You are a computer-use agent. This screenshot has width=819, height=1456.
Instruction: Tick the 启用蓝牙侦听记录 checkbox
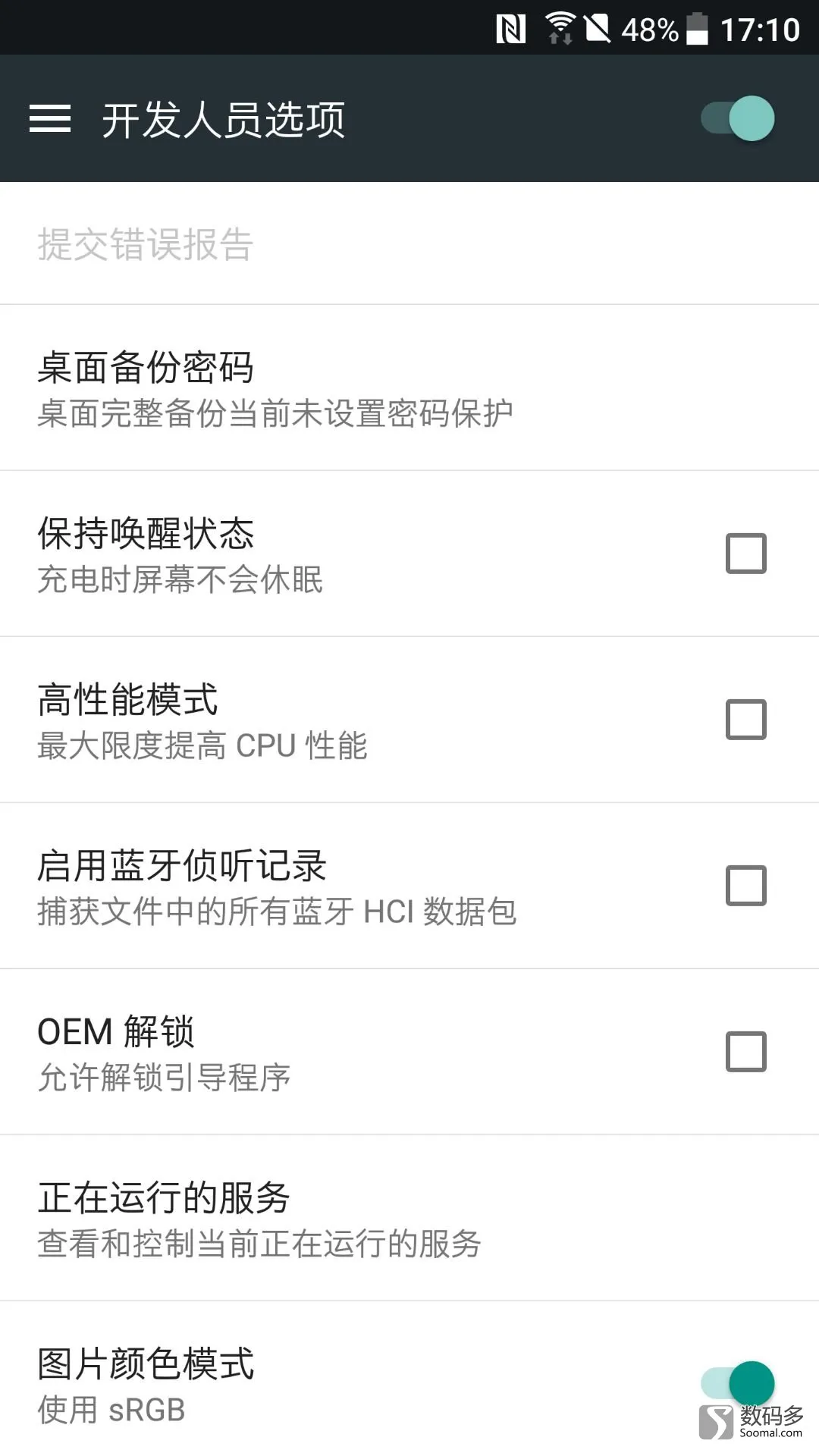[746, 886]
